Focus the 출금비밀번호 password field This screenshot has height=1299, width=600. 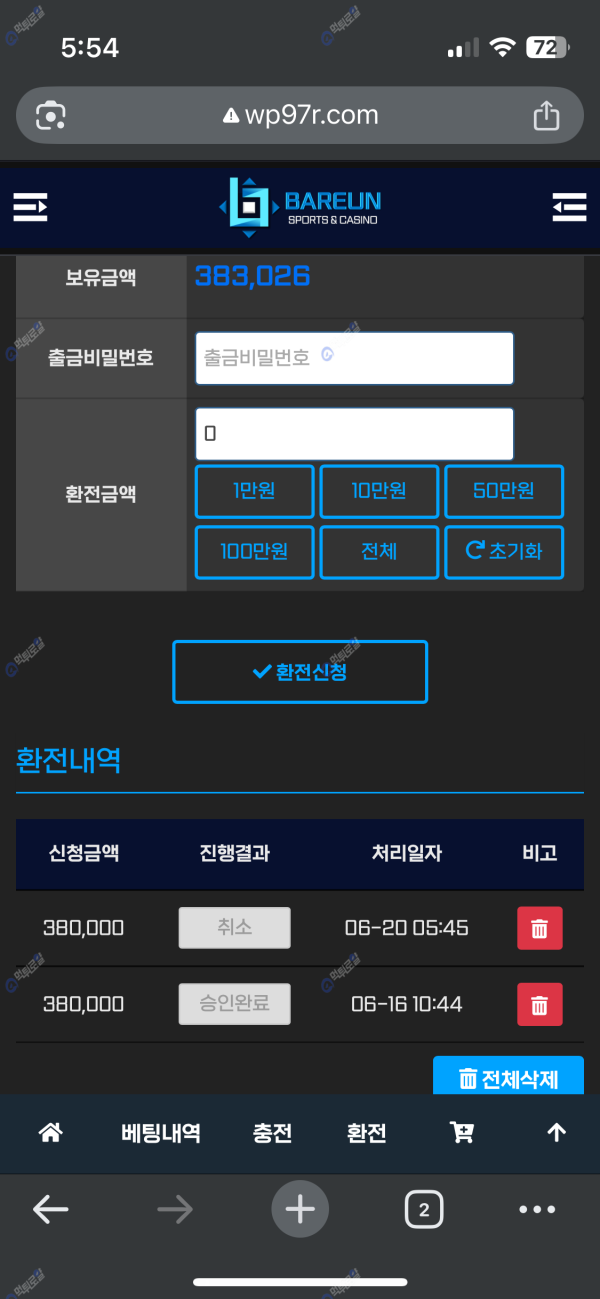click(x=354, y=358)
